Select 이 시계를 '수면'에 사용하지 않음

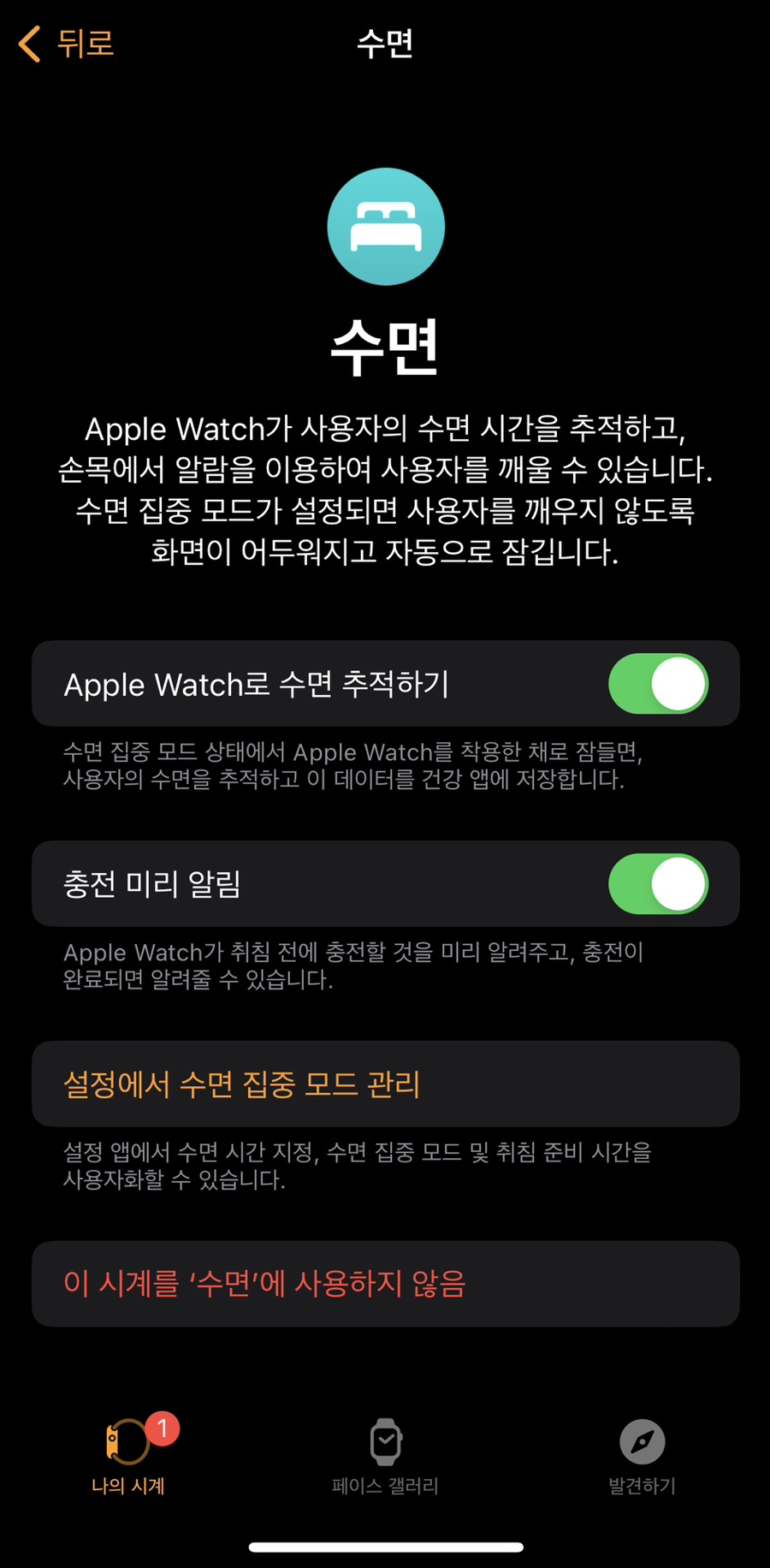point(386,1284)
